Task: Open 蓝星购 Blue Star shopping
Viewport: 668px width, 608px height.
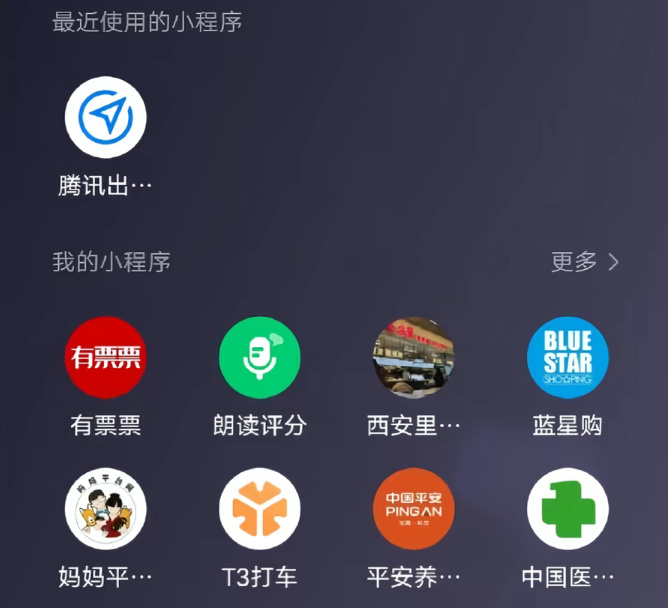Action: click(x=568, y=358)
